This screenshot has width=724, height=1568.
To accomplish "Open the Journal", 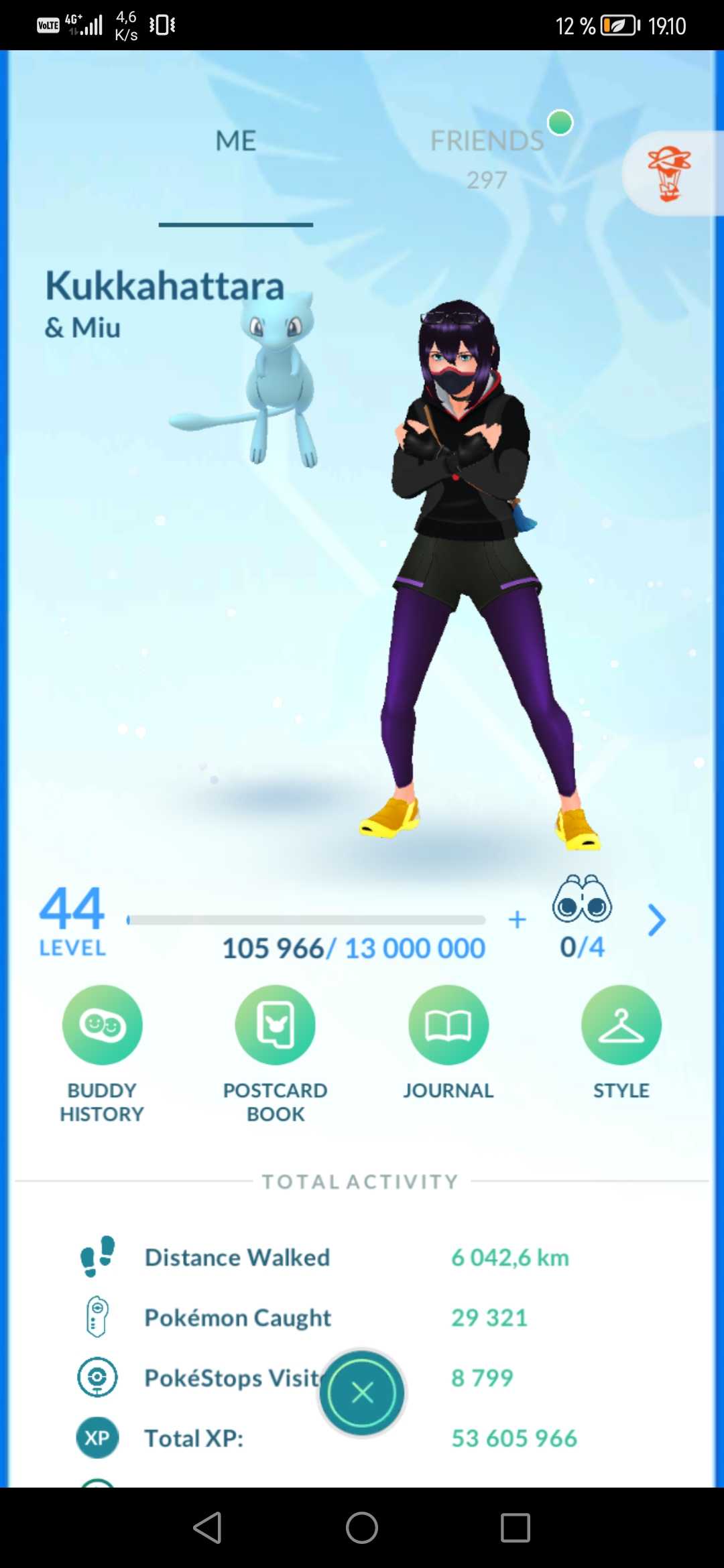I will pyautogui.click(x=448, y=1025).
